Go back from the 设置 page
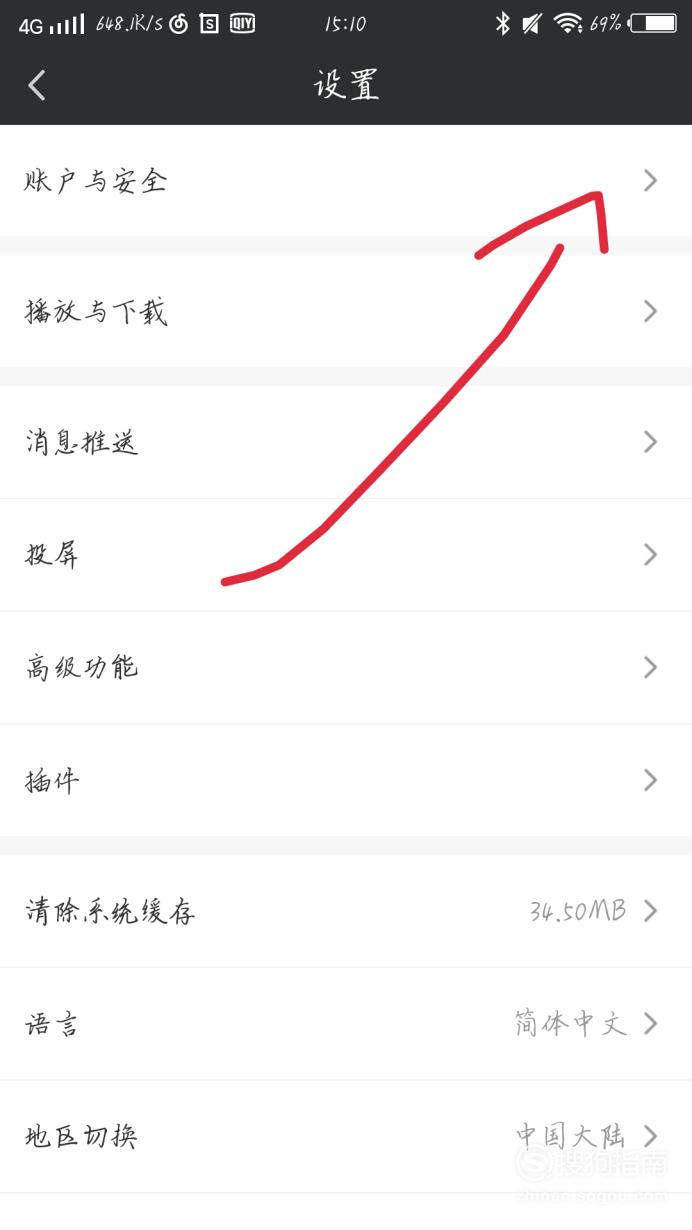This screenshot has width=692, height=1230. pyautogui.click(x=37, y=86)
